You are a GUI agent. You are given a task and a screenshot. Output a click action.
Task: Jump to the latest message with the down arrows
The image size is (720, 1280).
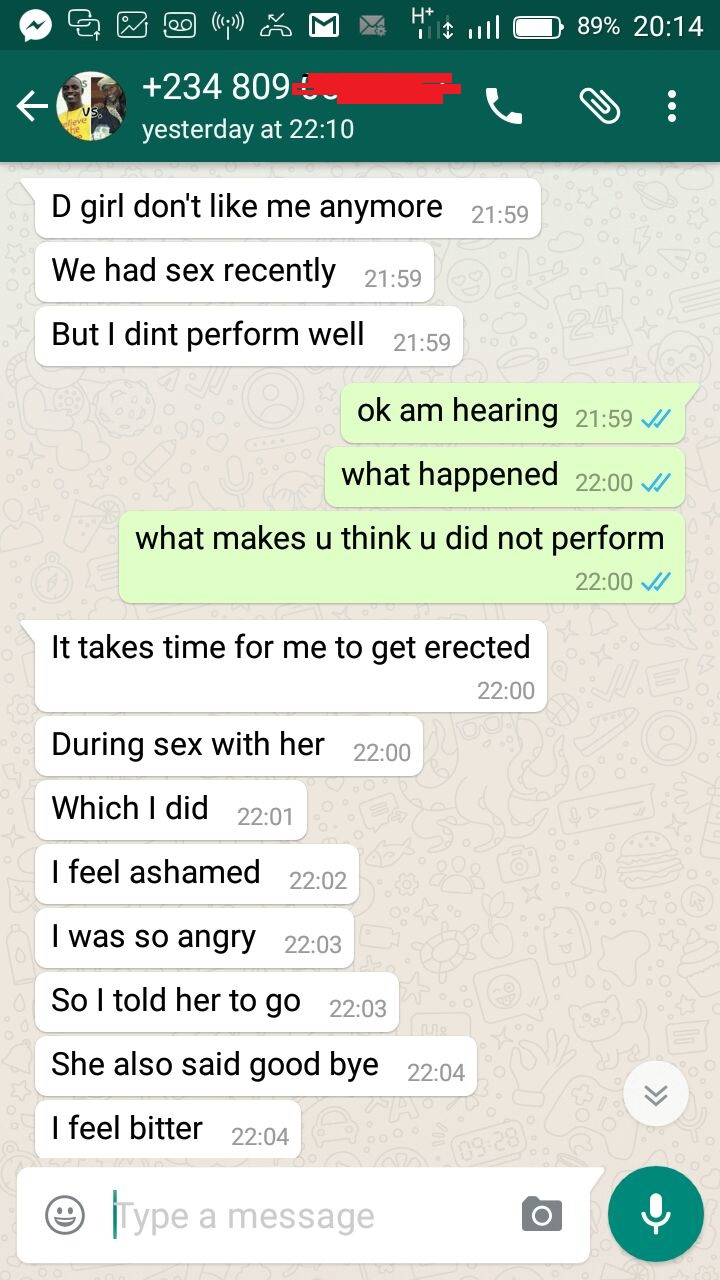(x=656, y=1094)
